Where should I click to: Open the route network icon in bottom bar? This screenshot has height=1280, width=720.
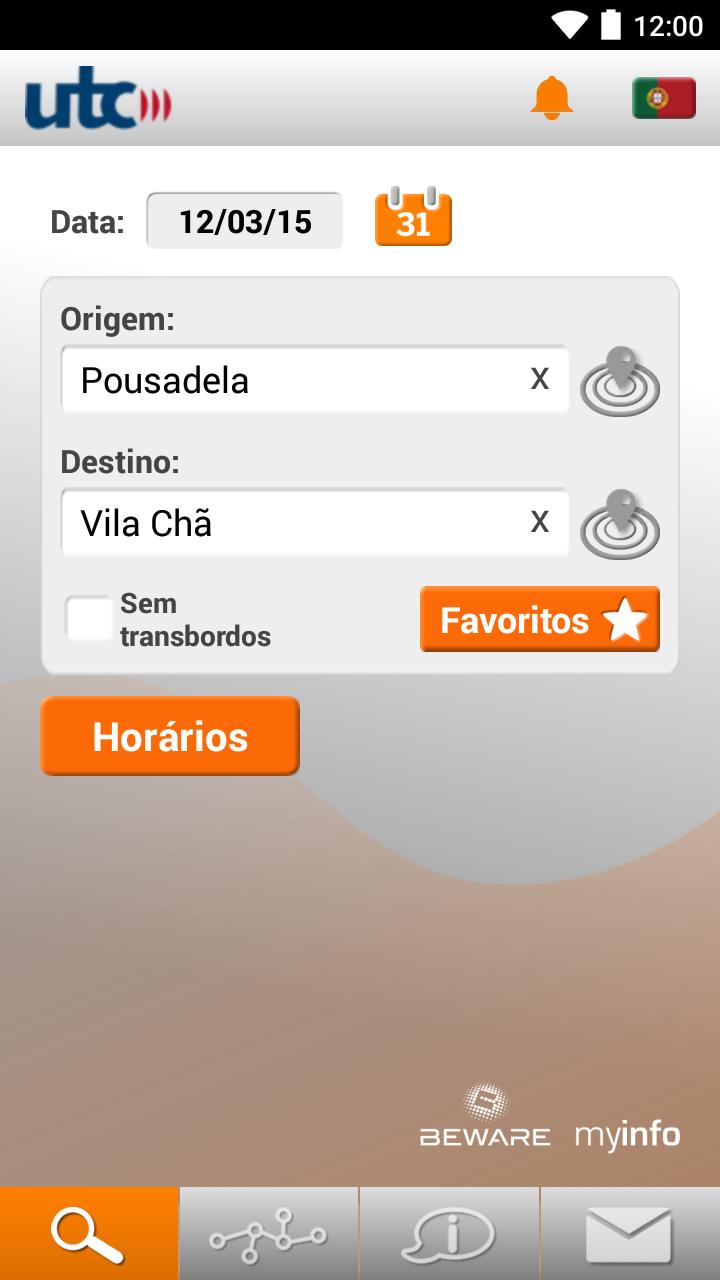click(x=269, y=1232)
